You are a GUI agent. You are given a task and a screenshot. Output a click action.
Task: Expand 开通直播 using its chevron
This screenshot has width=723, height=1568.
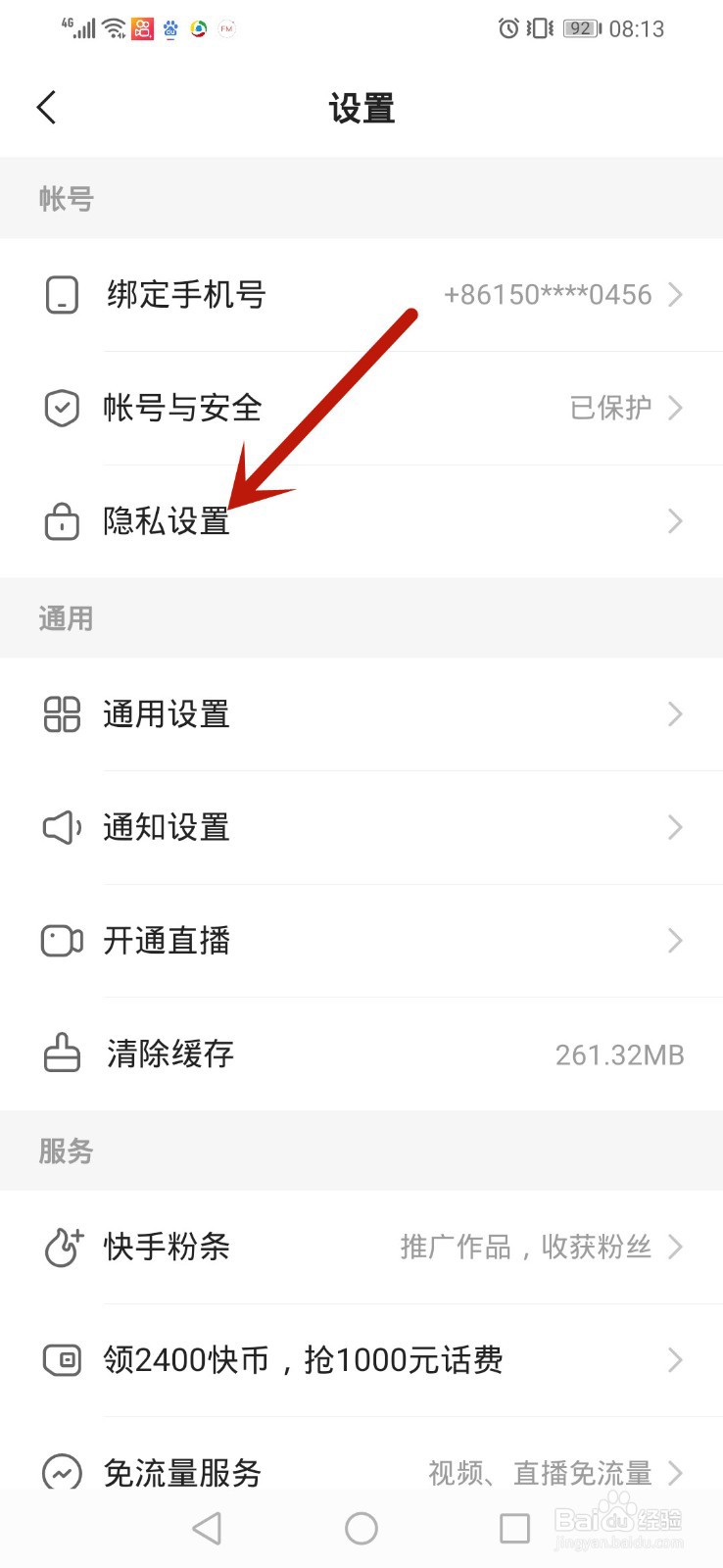point(674,941)
